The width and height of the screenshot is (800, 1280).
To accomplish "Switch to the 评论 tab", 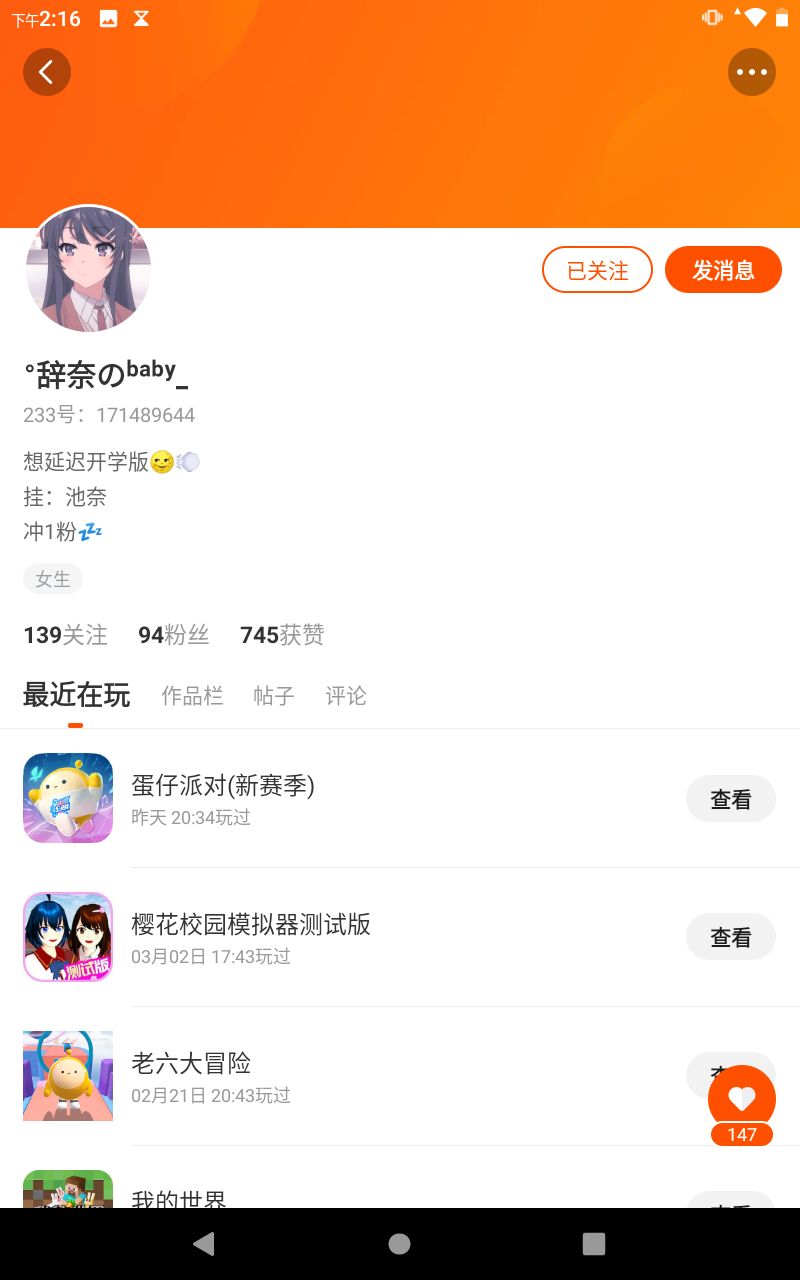I will pos(346,696).
